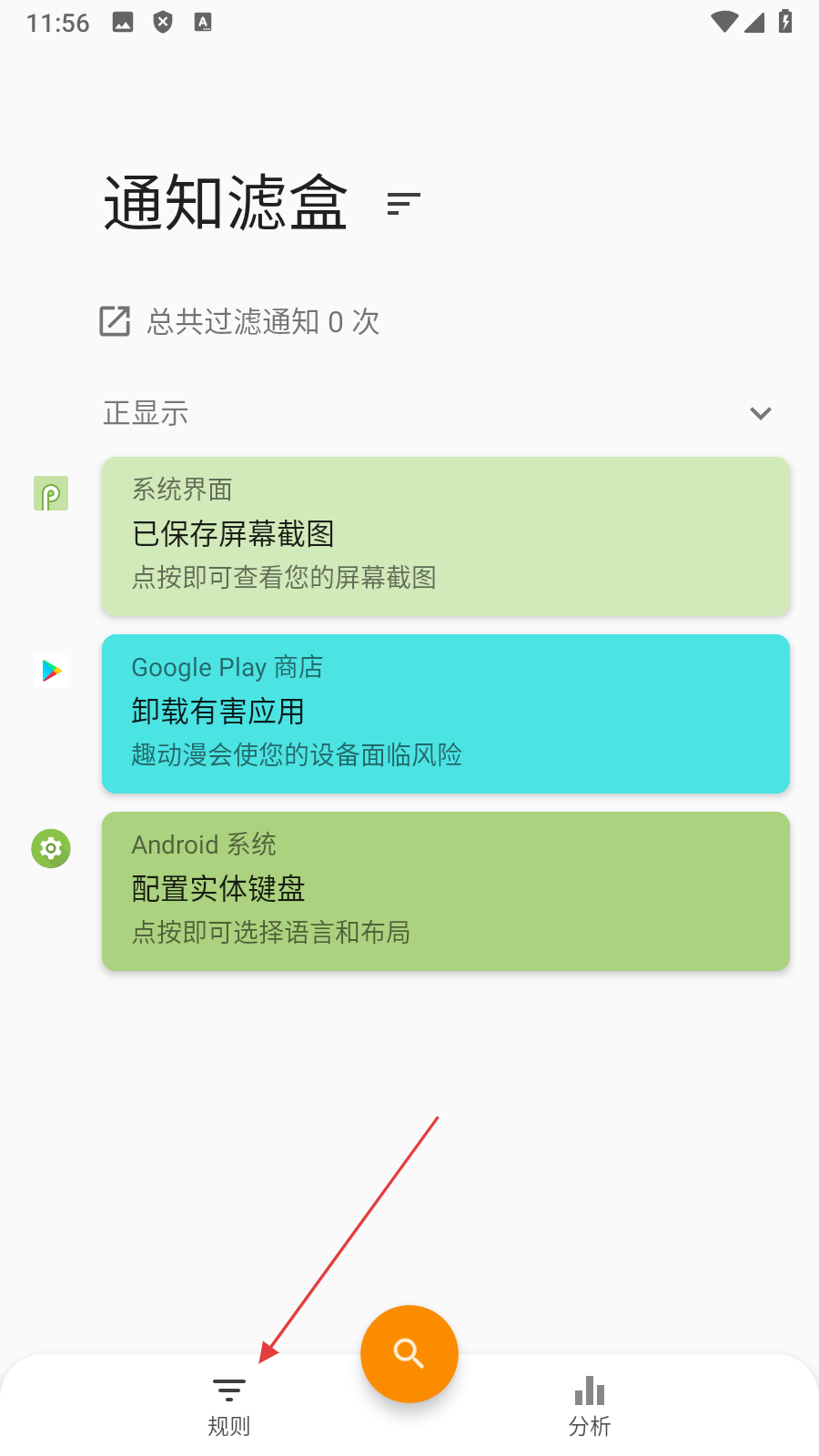Tap the orange search button
819x1456 pixels.
coord(409,1354)
